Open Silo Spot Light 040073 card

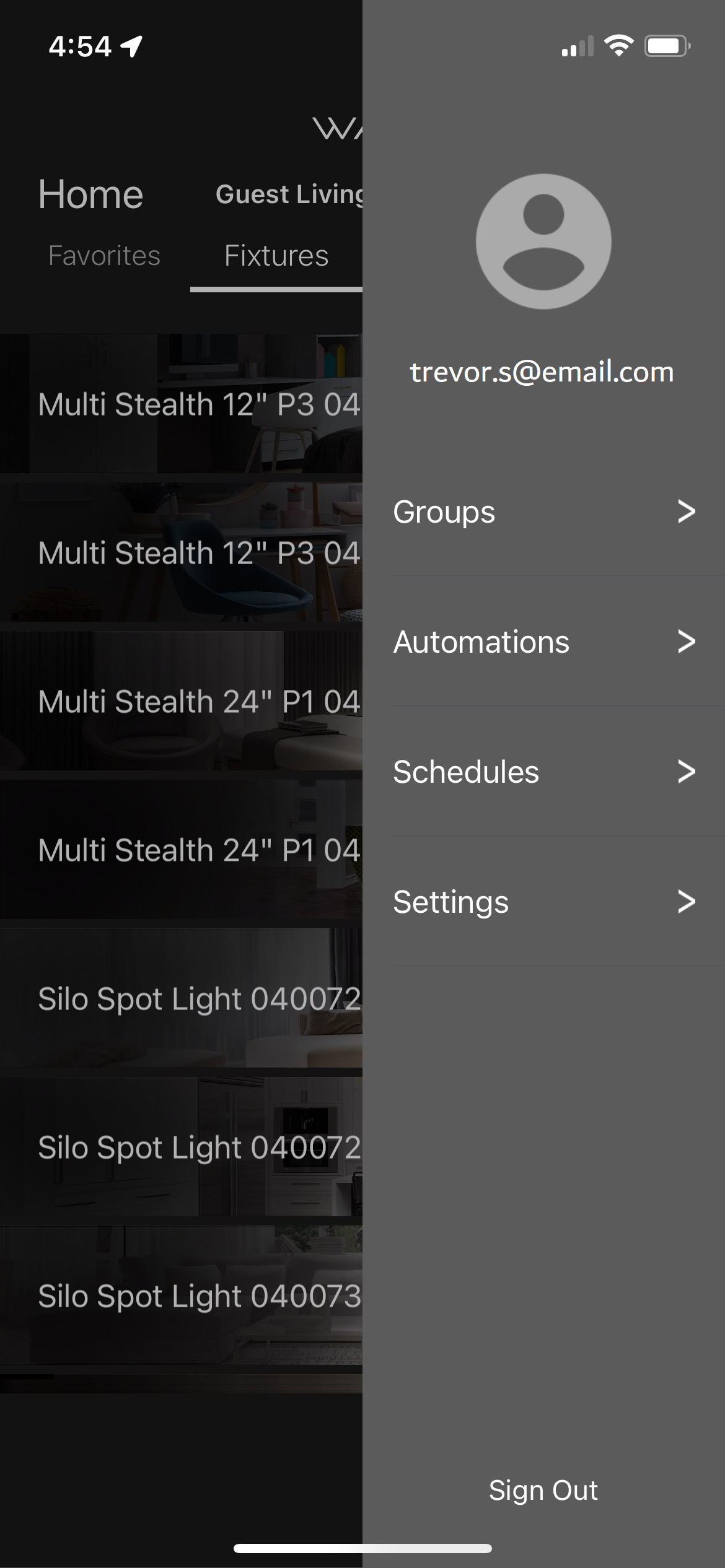point(181,1296)
